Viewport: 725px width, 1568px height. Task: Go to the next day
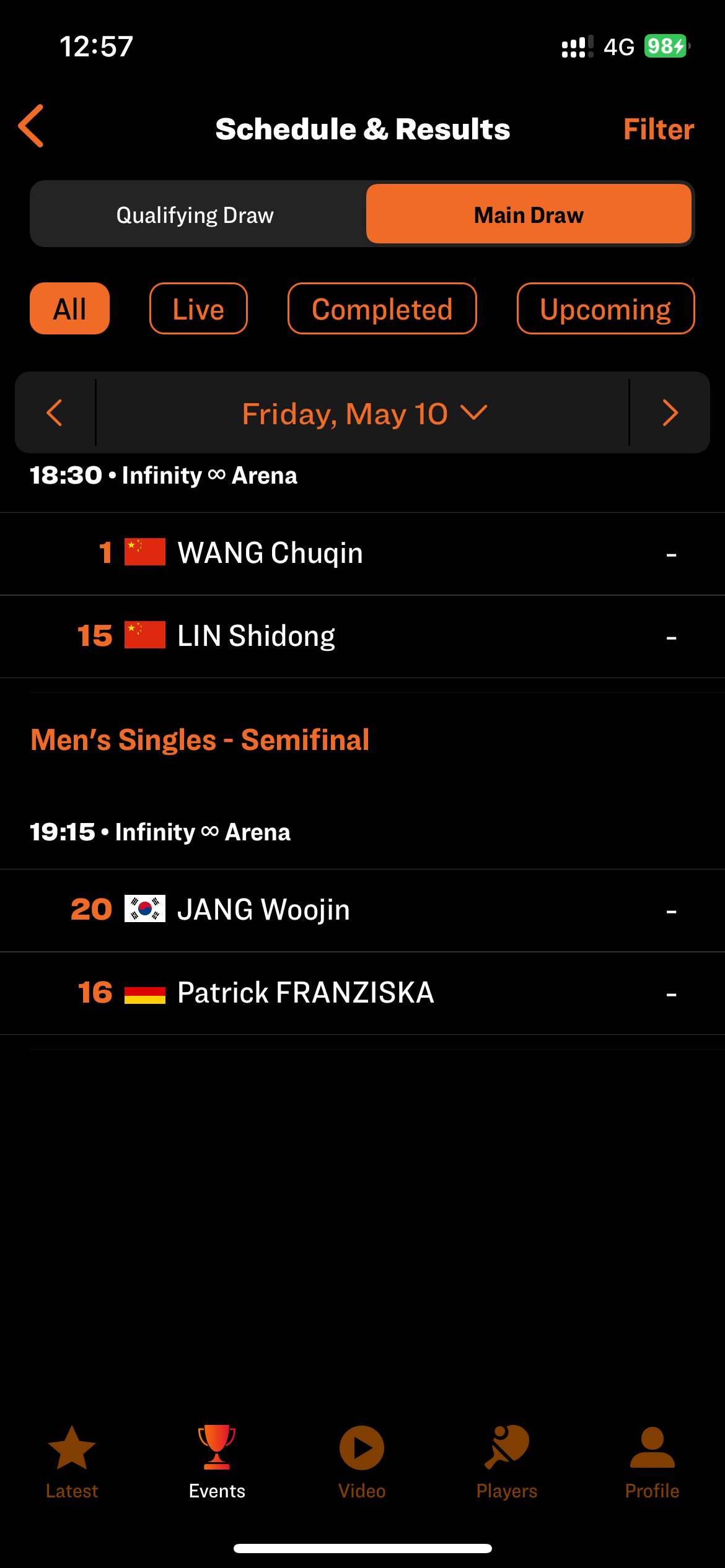670,412
